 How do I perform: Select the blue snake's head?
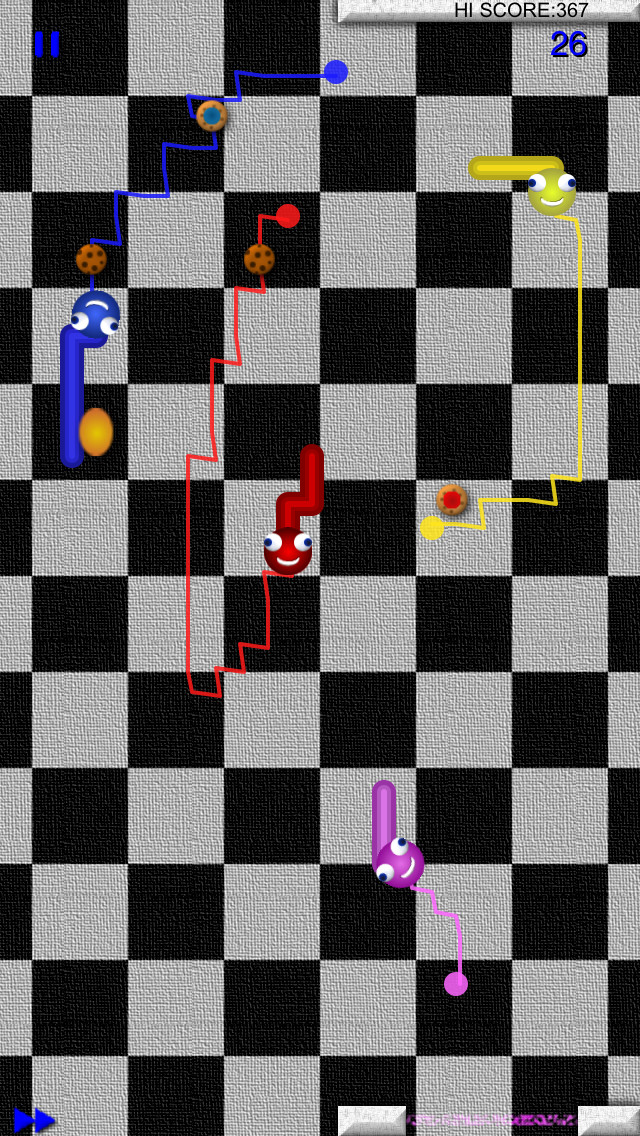tap(95, 317)
